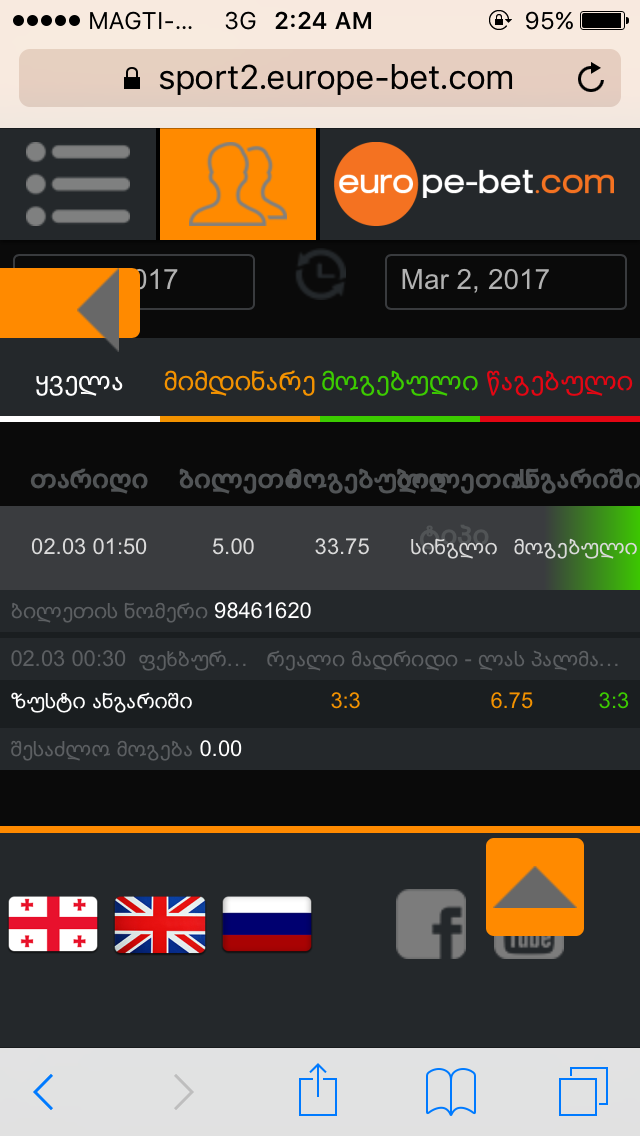Switch to მიმდინარე tab
Screen dimensions: 640x1136
[x=240, y=382]
